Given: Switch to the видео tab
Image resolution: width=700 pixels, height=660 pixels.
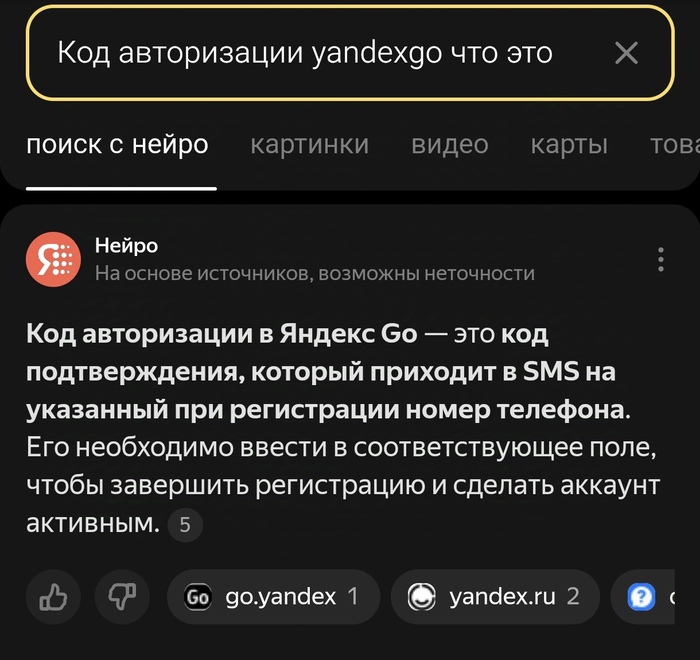Looking at the screenshot, I should (449, 145).
